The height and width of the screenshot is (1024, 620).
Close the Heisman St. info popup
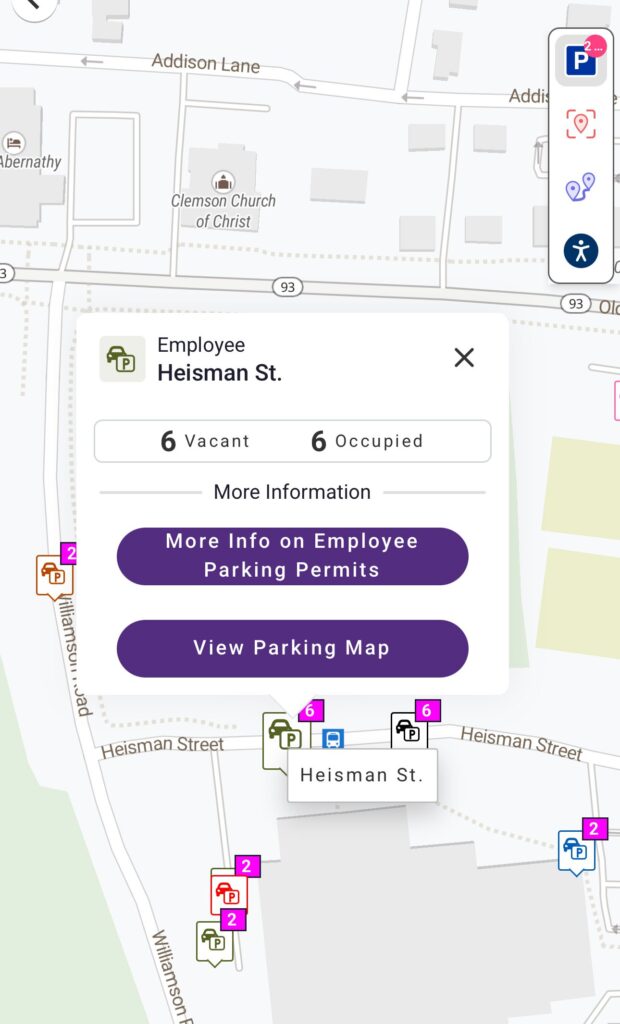pos(464,358)
